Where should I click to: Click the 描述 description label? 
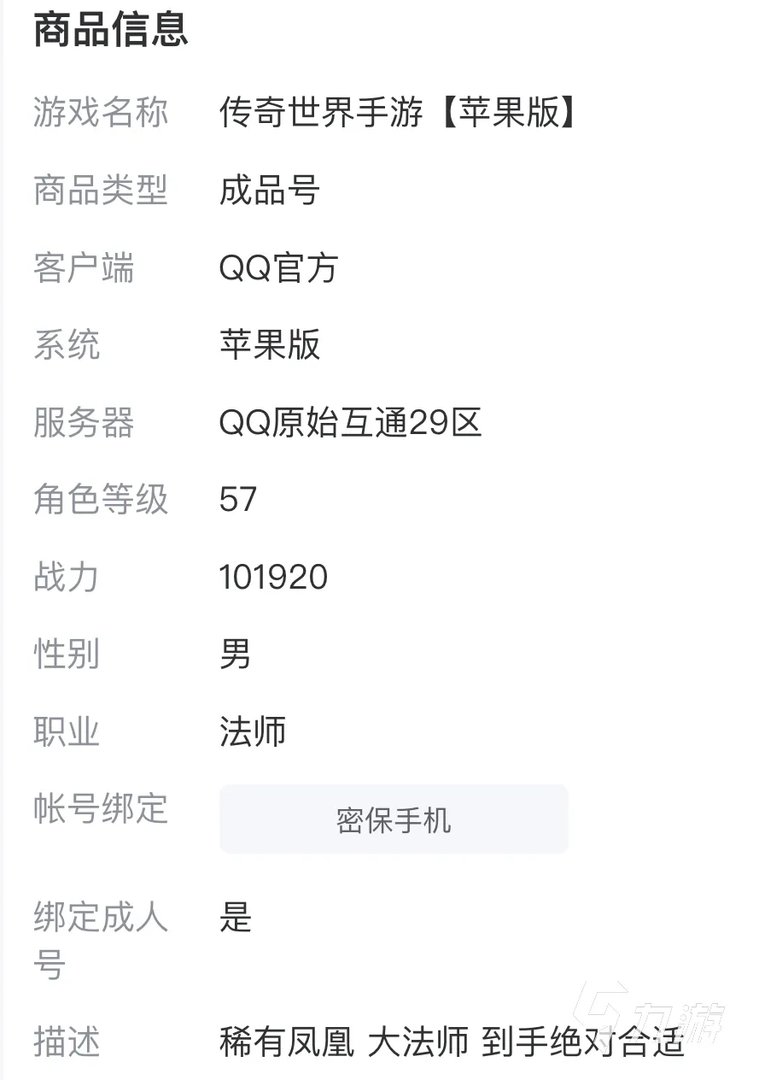[x=66, y=1043]
